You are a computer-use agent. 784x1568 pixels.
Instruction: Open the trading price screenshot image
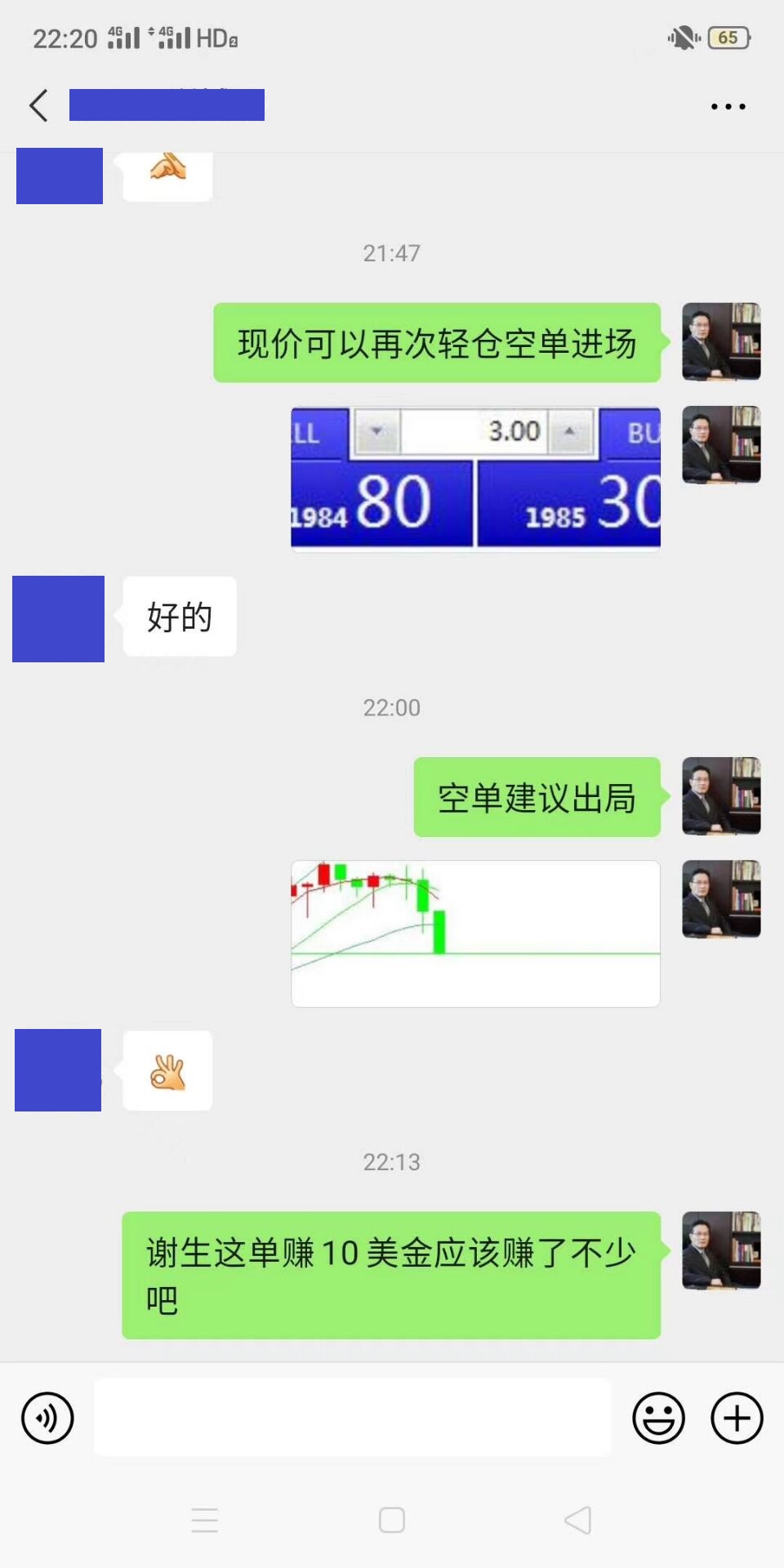coord(475,479)
